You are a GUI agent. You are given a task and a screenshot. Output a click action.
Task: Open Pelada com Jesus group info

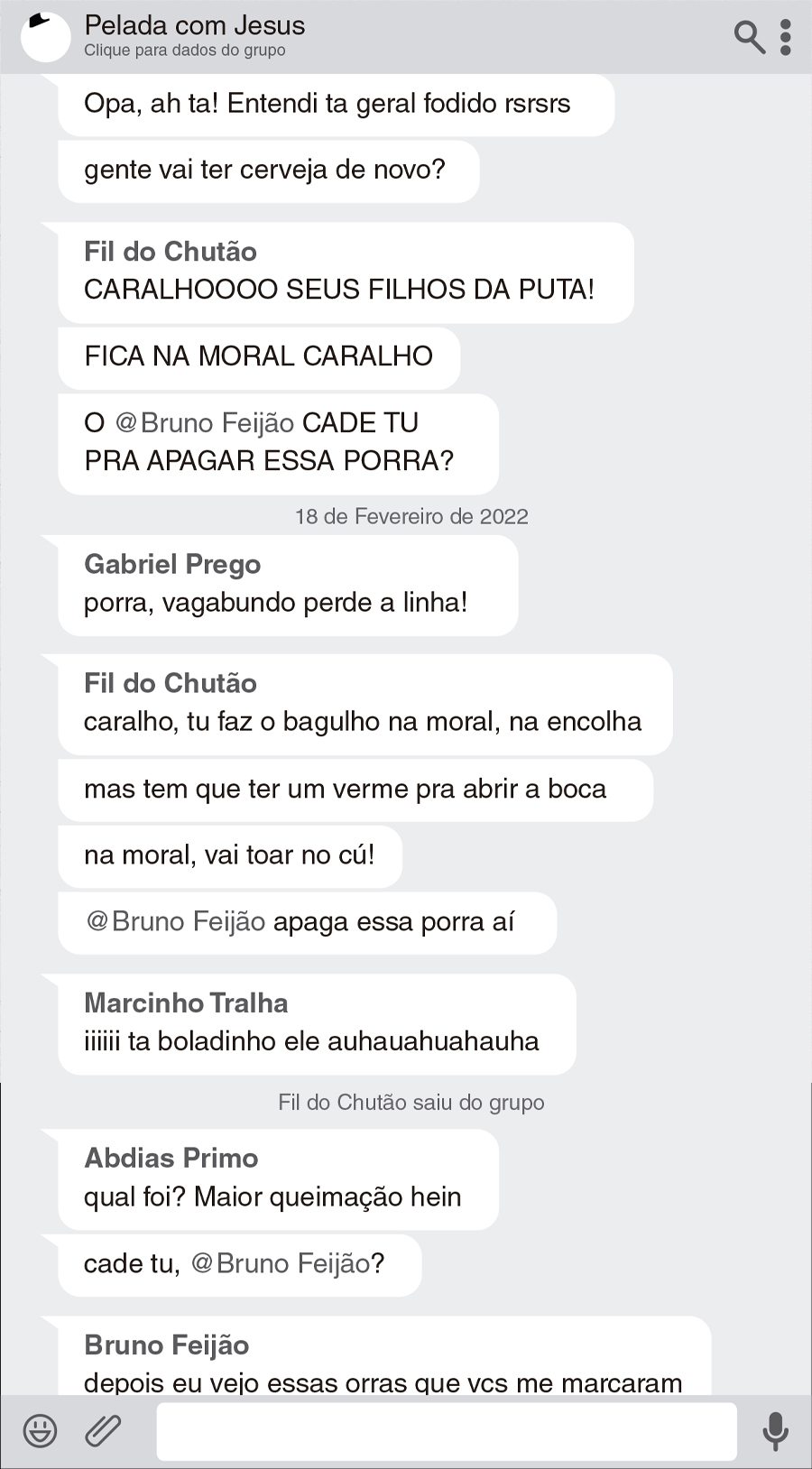(194, 36)
